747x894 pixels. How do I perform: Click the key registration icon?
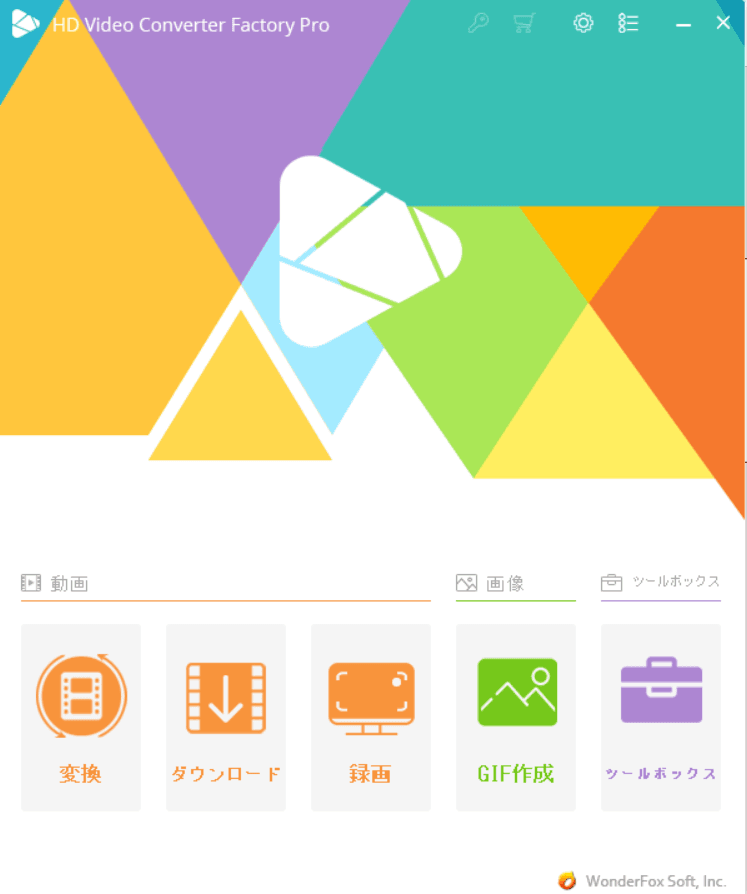477,22
